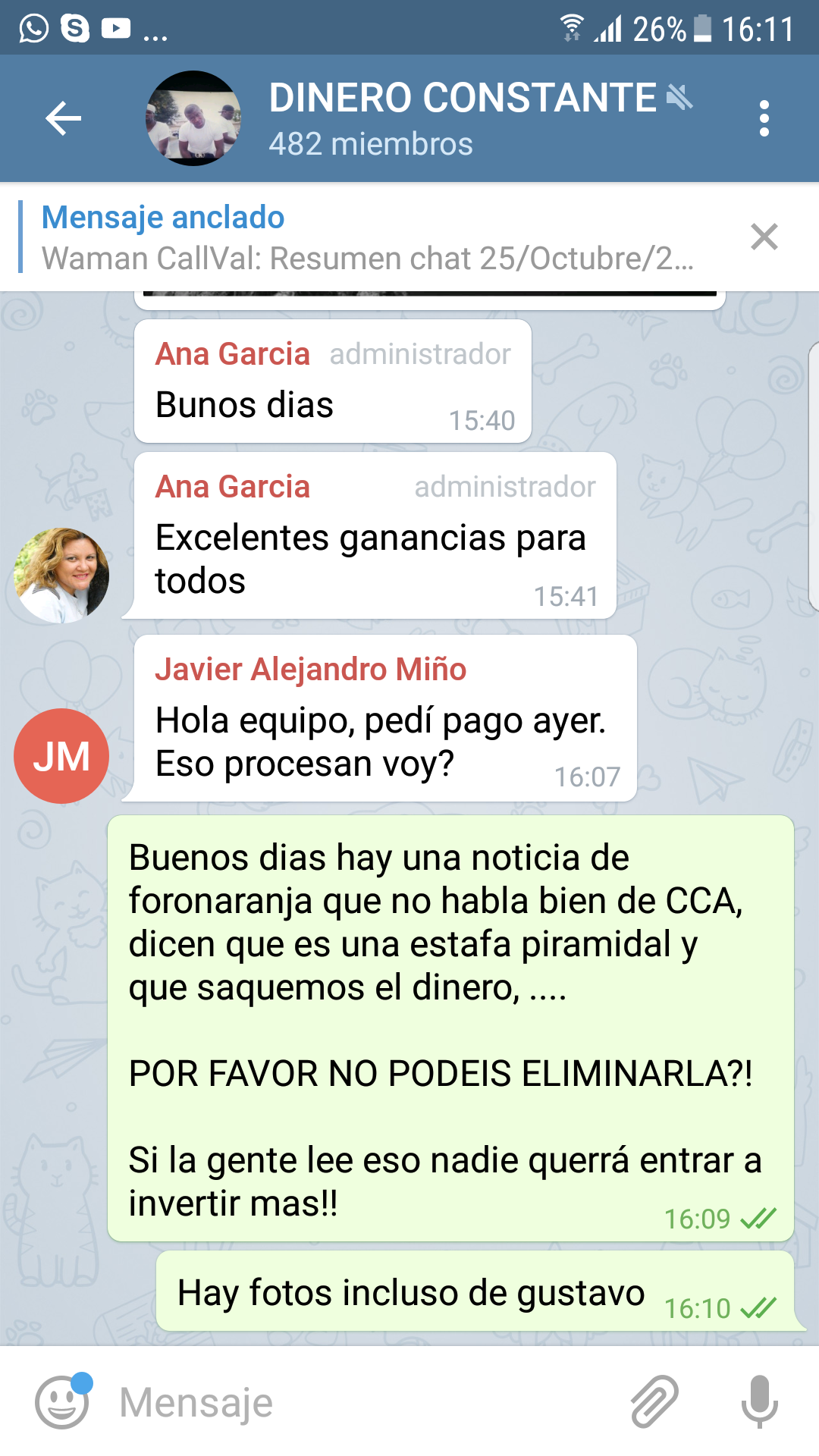819x1456 pixels.
Task: Open Javier Alejandro Miño's JM avatar
Action: (61, 756)
